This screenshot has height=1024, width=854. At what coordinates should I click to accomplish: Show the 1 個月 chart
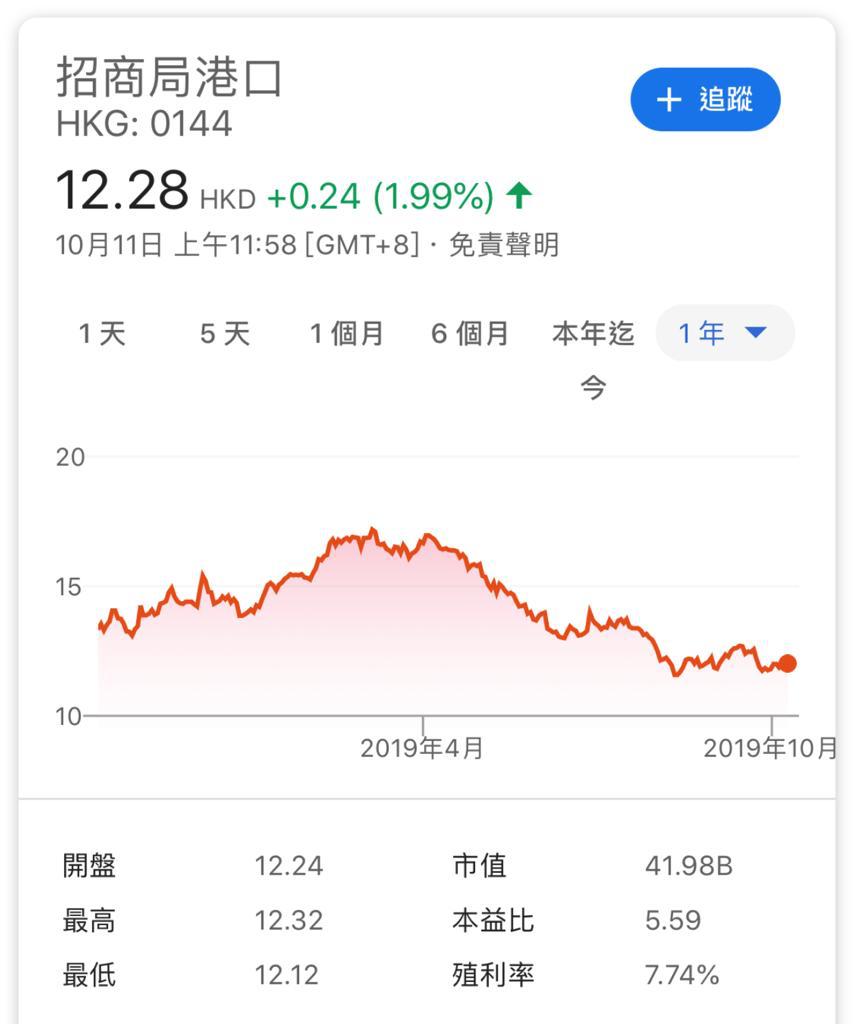[x=346, y=334]
